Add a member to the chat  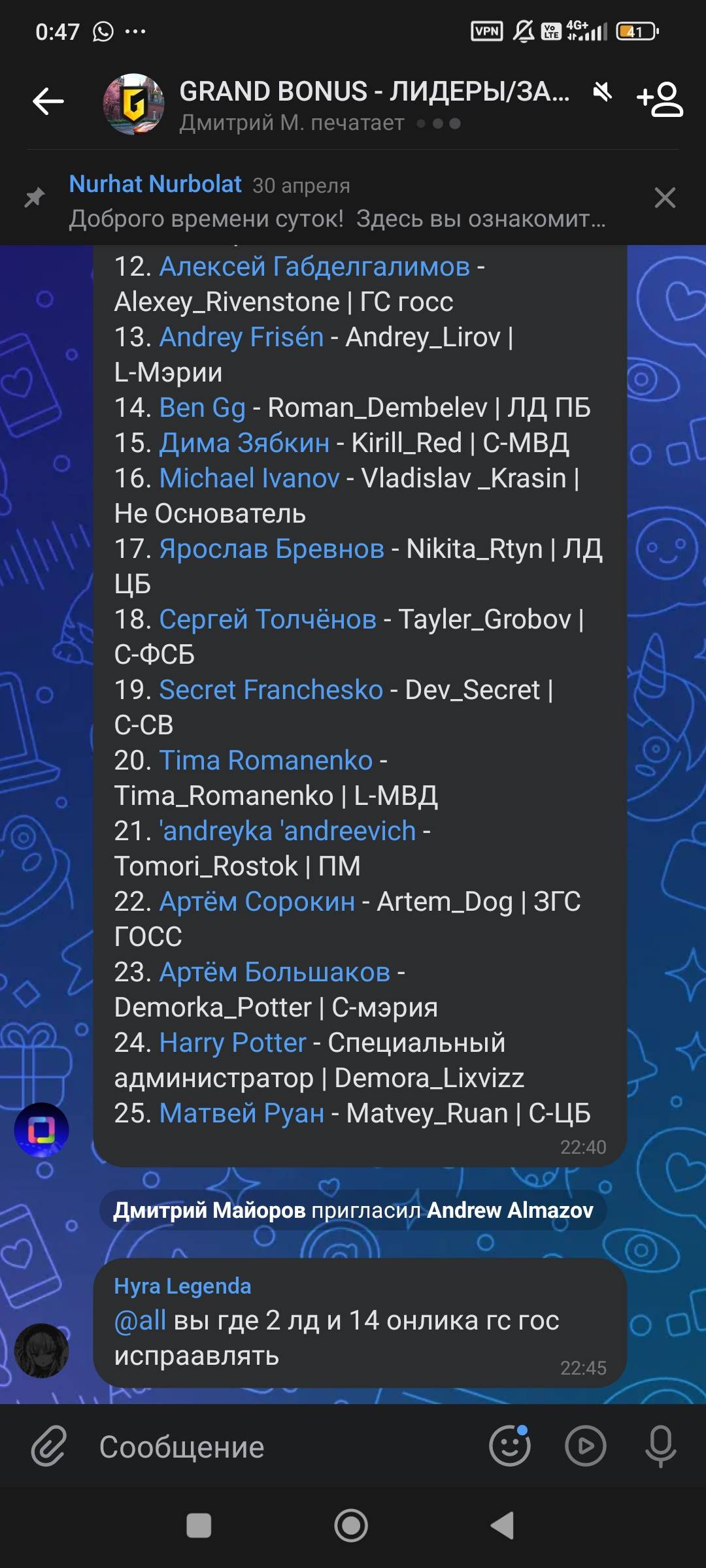tap(660, 100)
